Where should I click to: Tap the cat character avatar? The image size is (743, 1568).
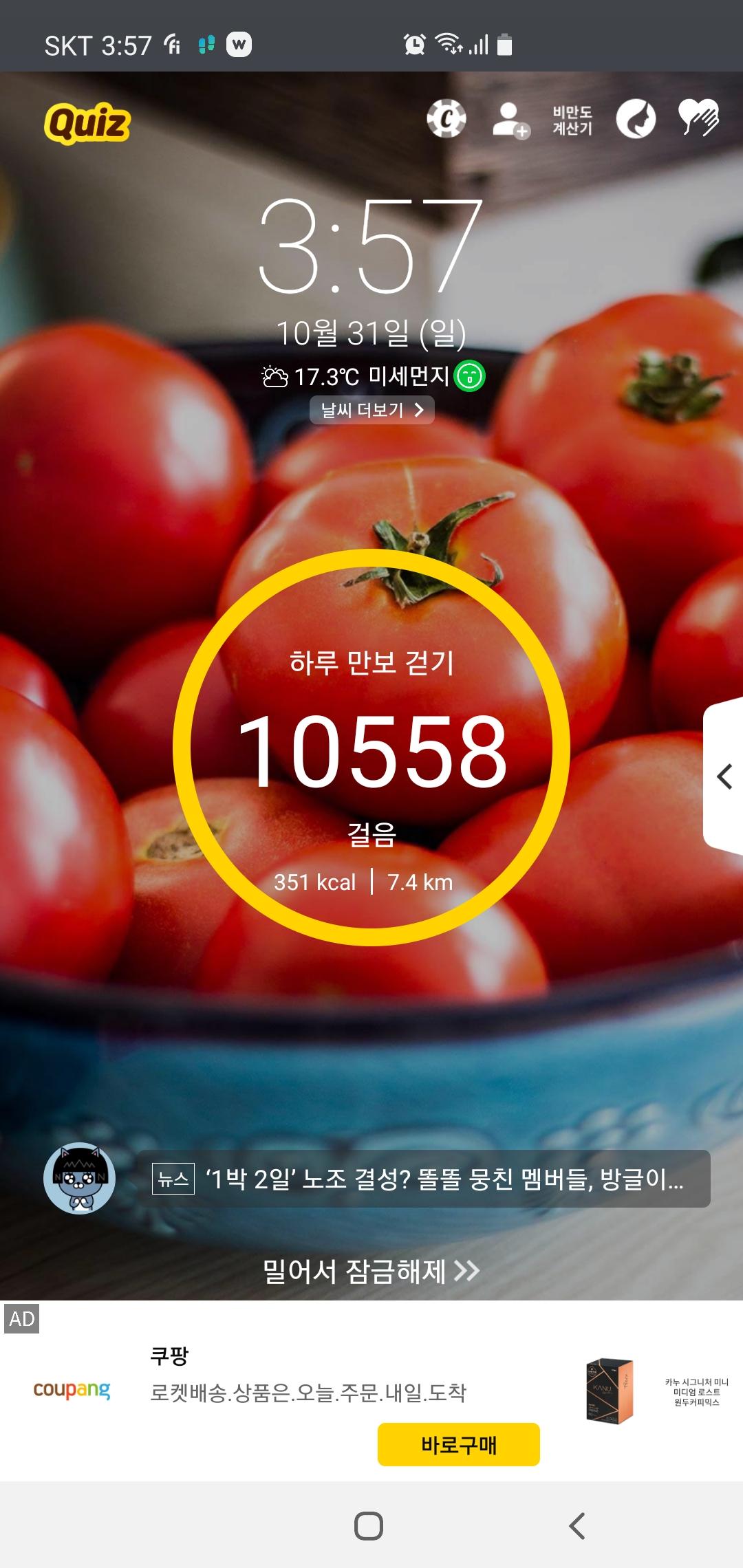(x=80, y=1179)
